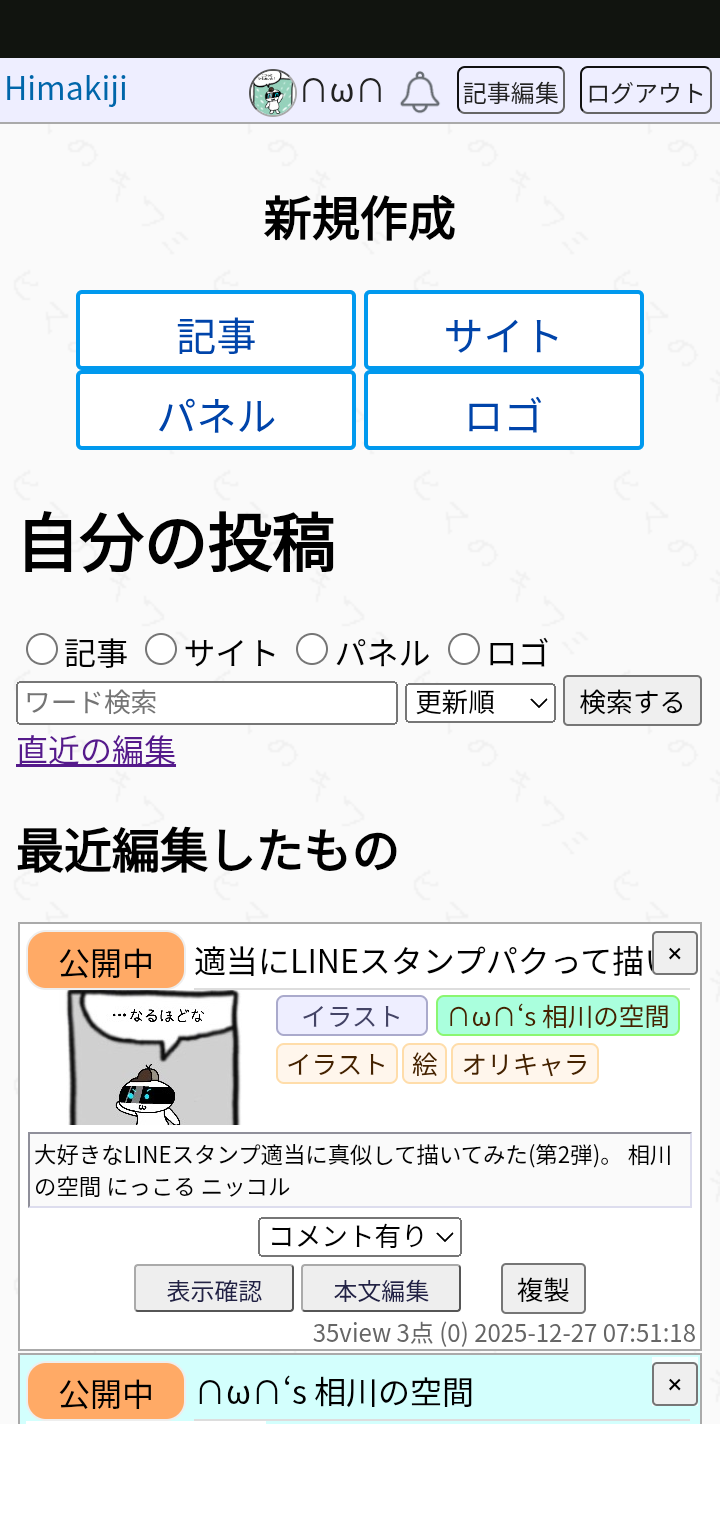Open the 直近の編集 link
Image resolution: width=720 pixels, height=1520 pixels.
[x=96, y=750]
